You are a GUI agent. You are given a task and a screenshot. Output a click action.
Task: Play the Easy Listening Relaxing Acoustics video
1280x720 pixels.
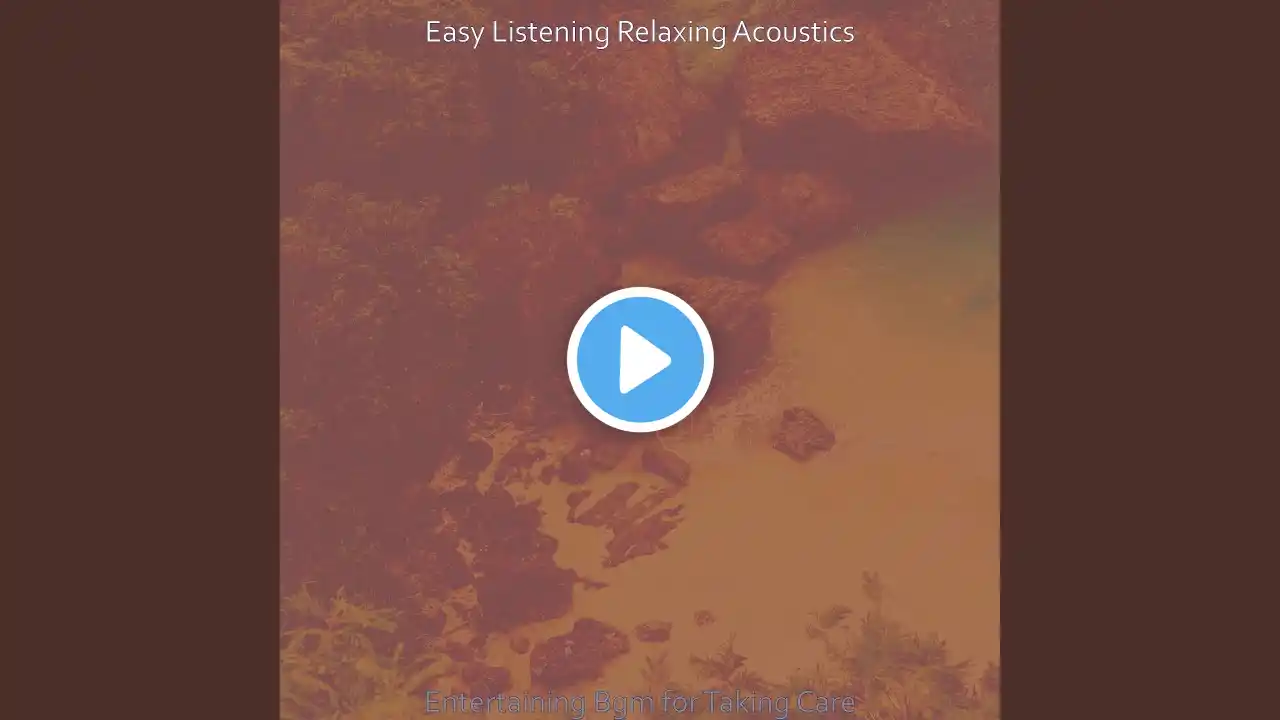640,360
